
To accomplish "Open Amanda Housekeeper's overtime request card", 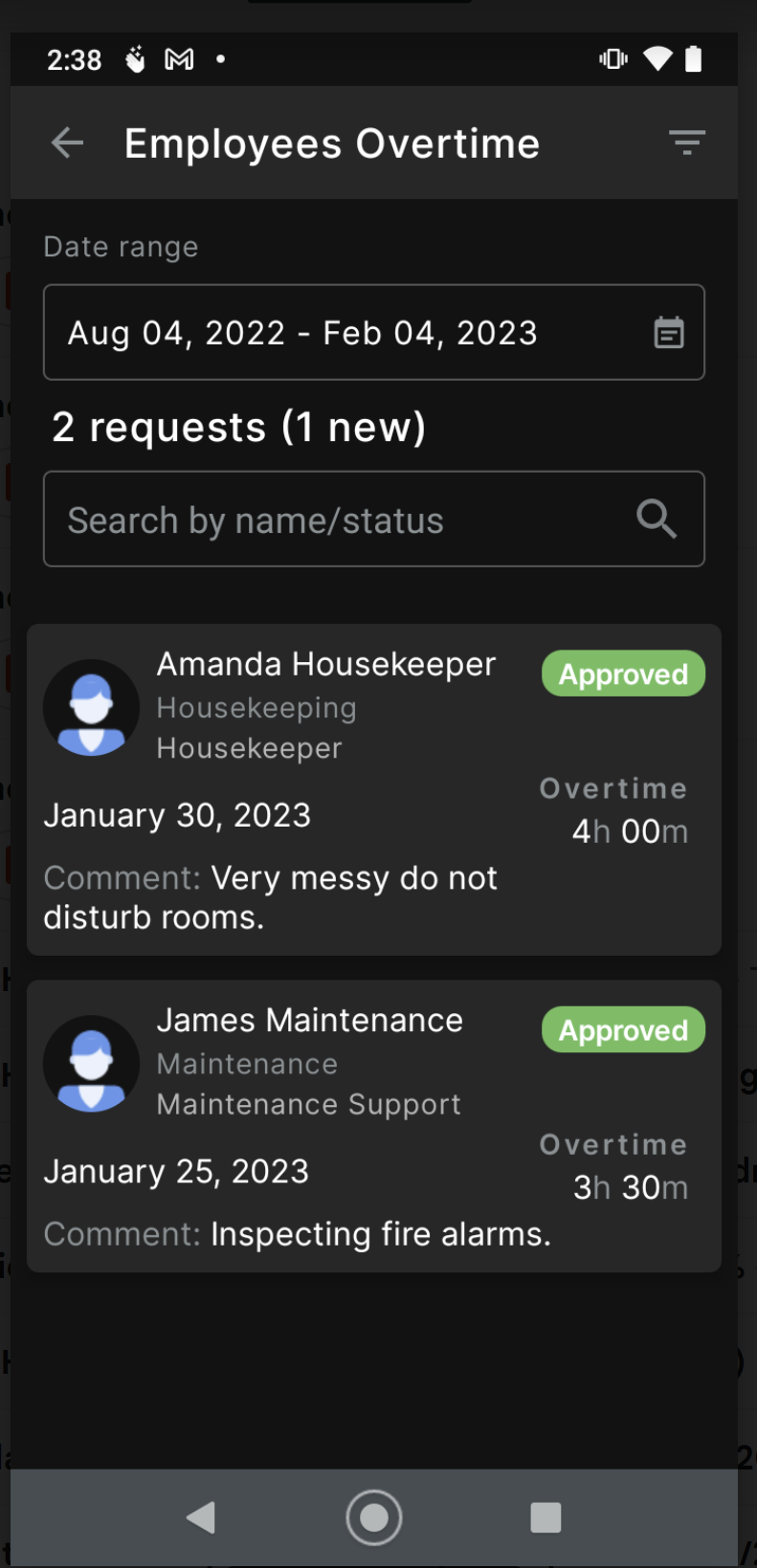I will click(373, 788).
